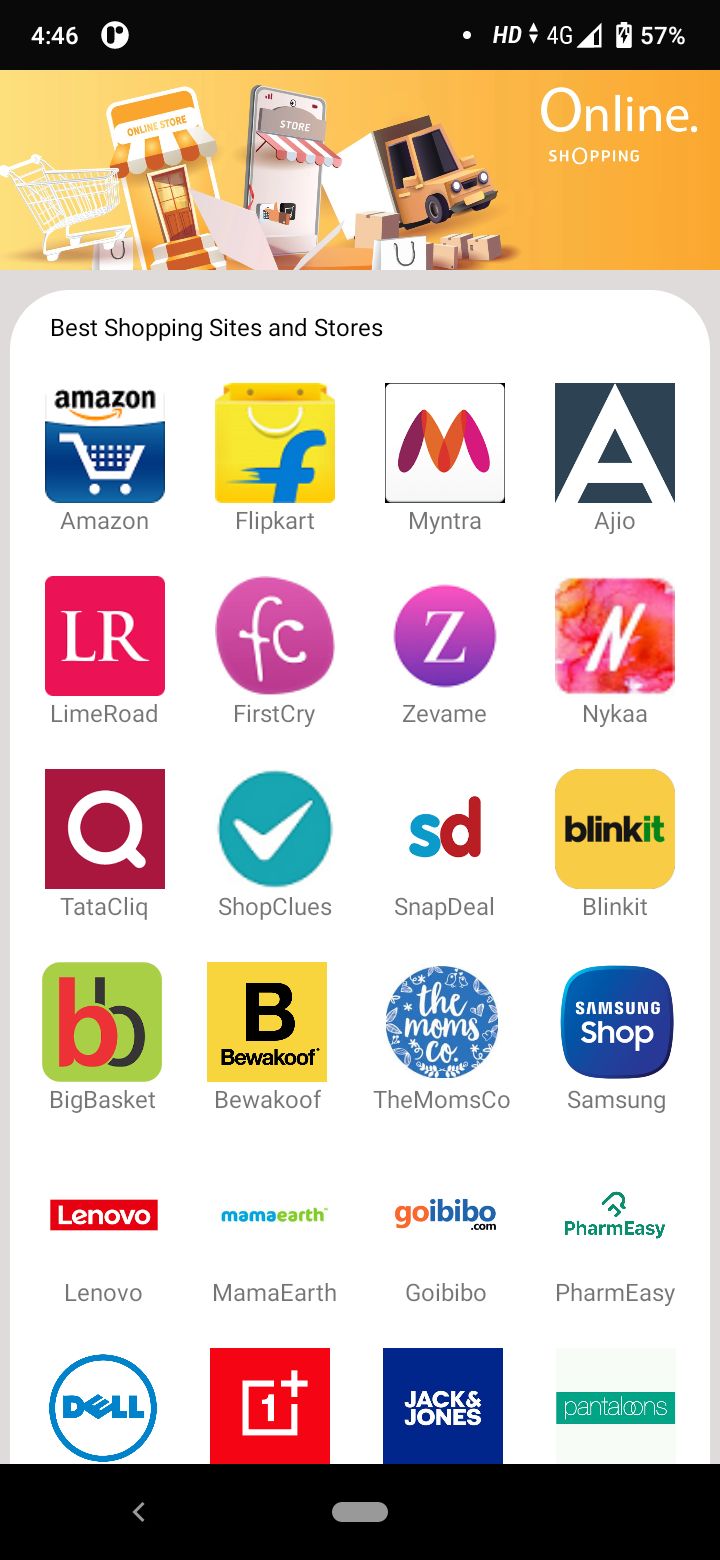Viewport: 720px width, 1560px height.
Task: Tap the LimeRoad icon
Action: (x=105, y=636)
